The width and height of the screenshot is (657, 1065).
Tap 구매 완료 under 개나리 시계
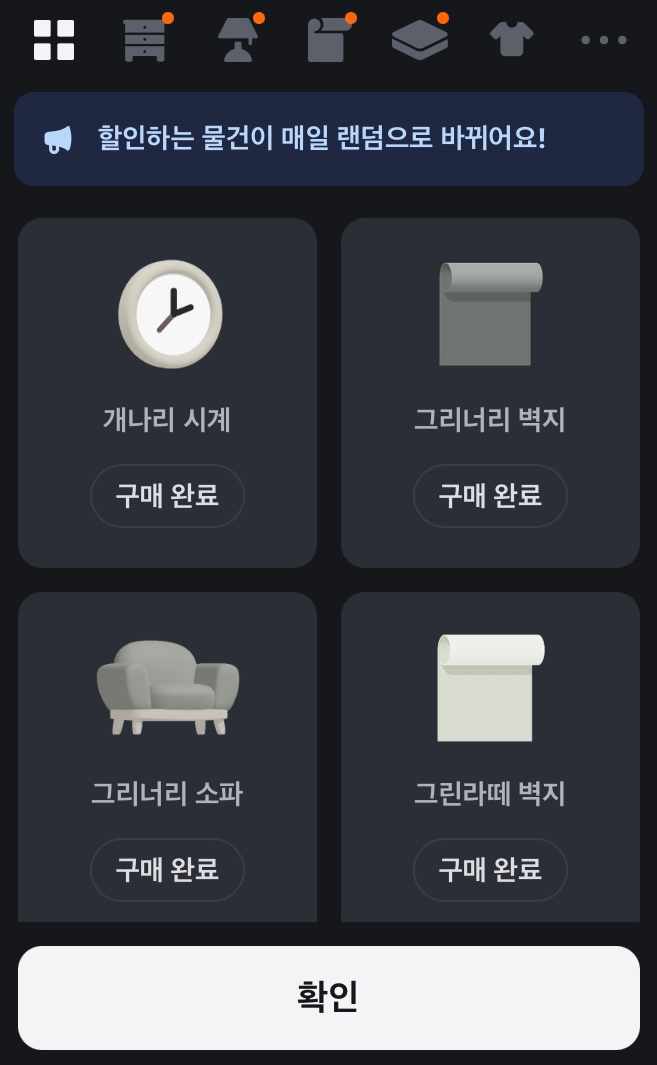(167, 495)
